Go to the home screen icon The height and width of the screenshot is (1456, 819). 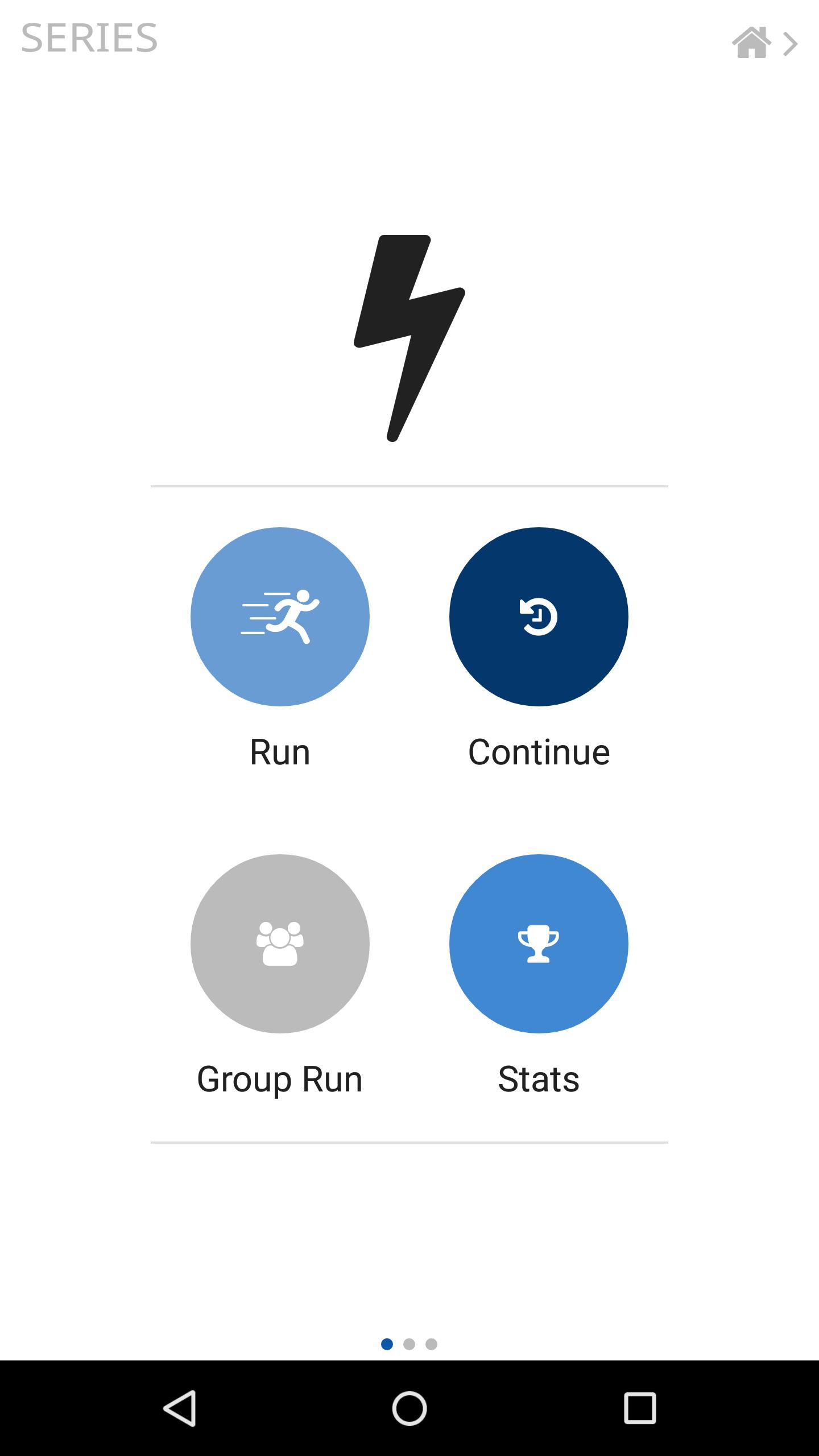tap(751, 43)
